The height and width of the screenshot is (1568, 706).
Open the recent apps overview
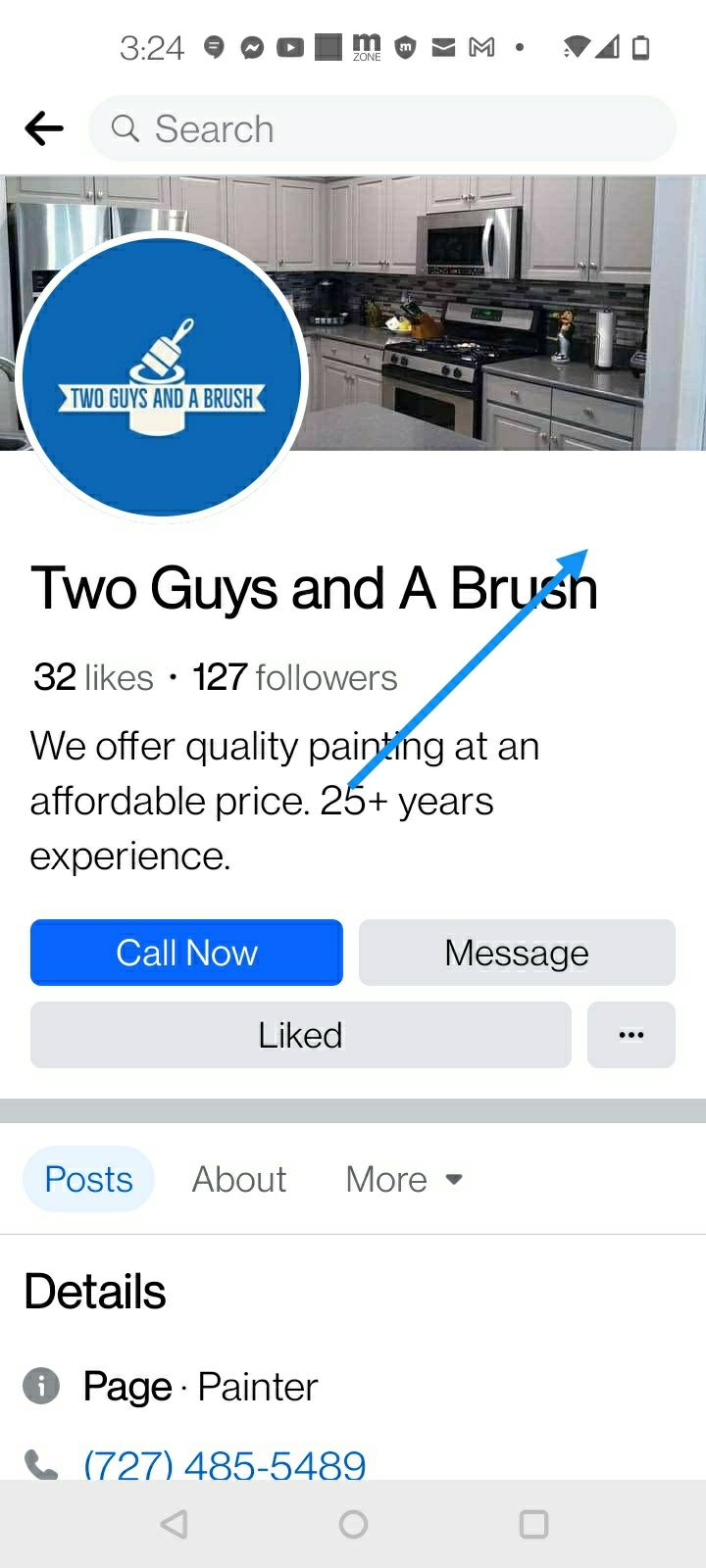click(533, 1524)
